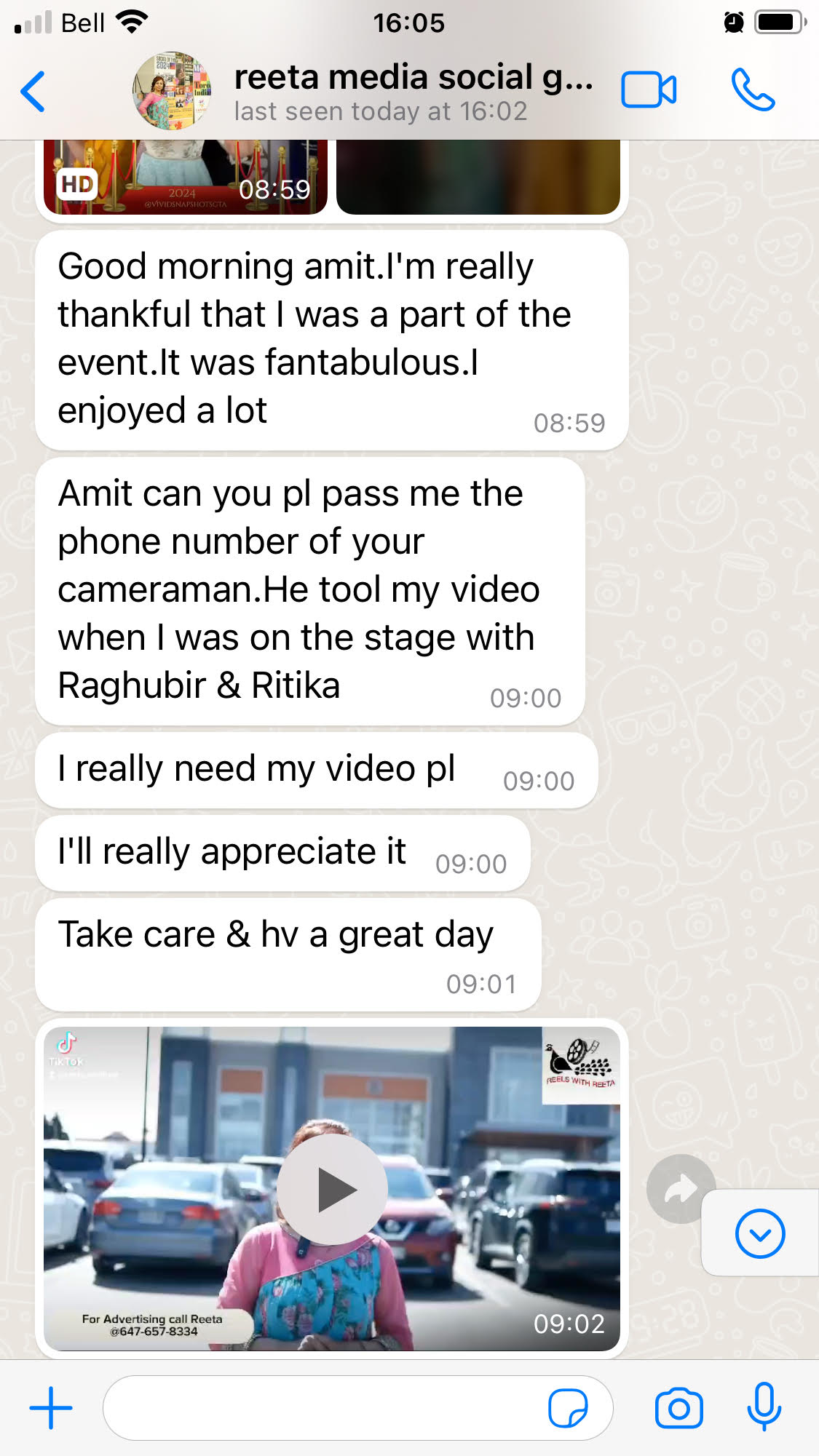The height and width of the screenshot is (1456, 819).
Task: Play the TikTok video sent at 09:02
Action: [x=331, y=1189]
